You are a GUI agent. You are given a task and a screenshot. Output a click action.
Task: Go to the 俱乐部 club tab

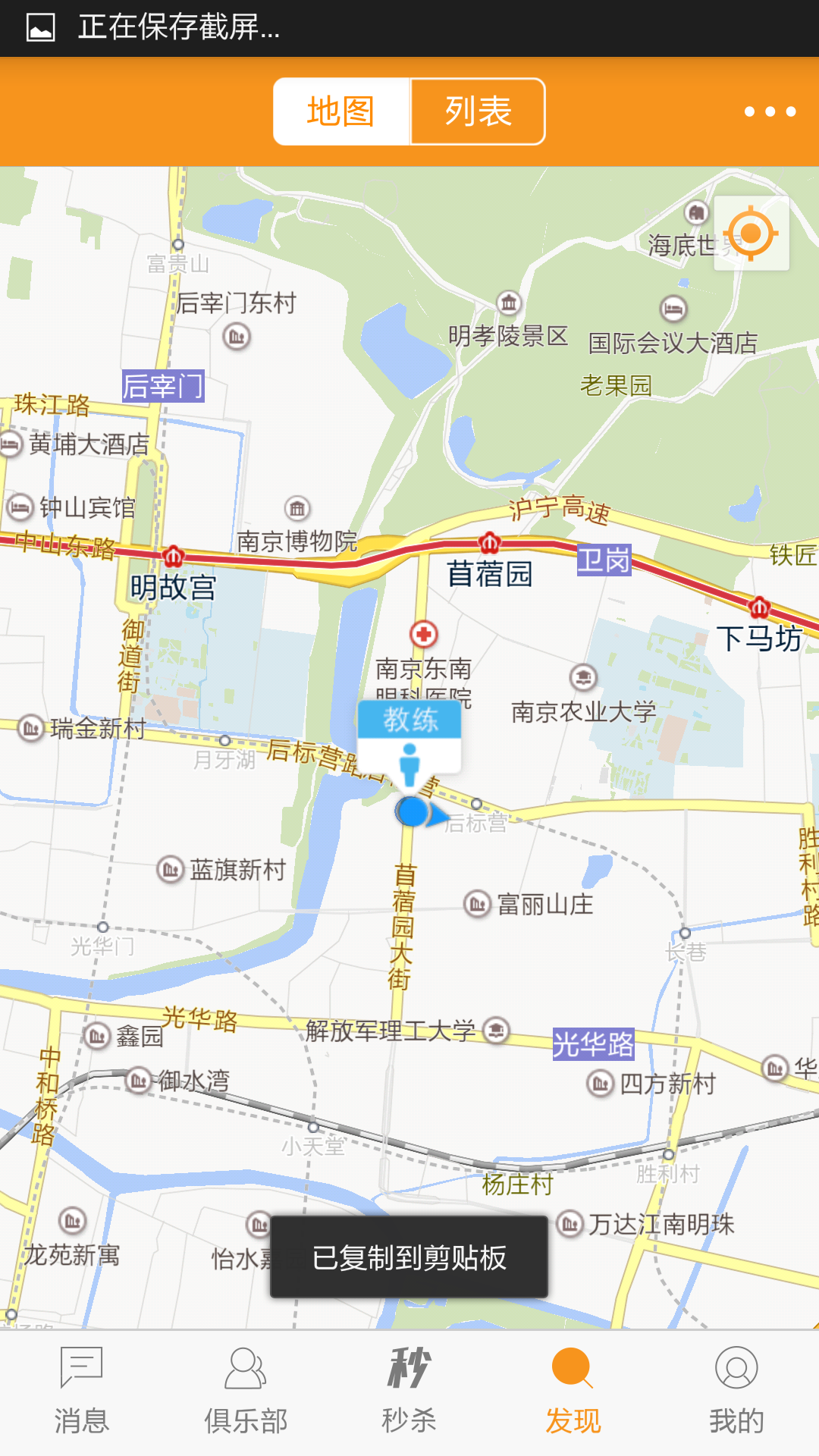tap(246, 1392)
